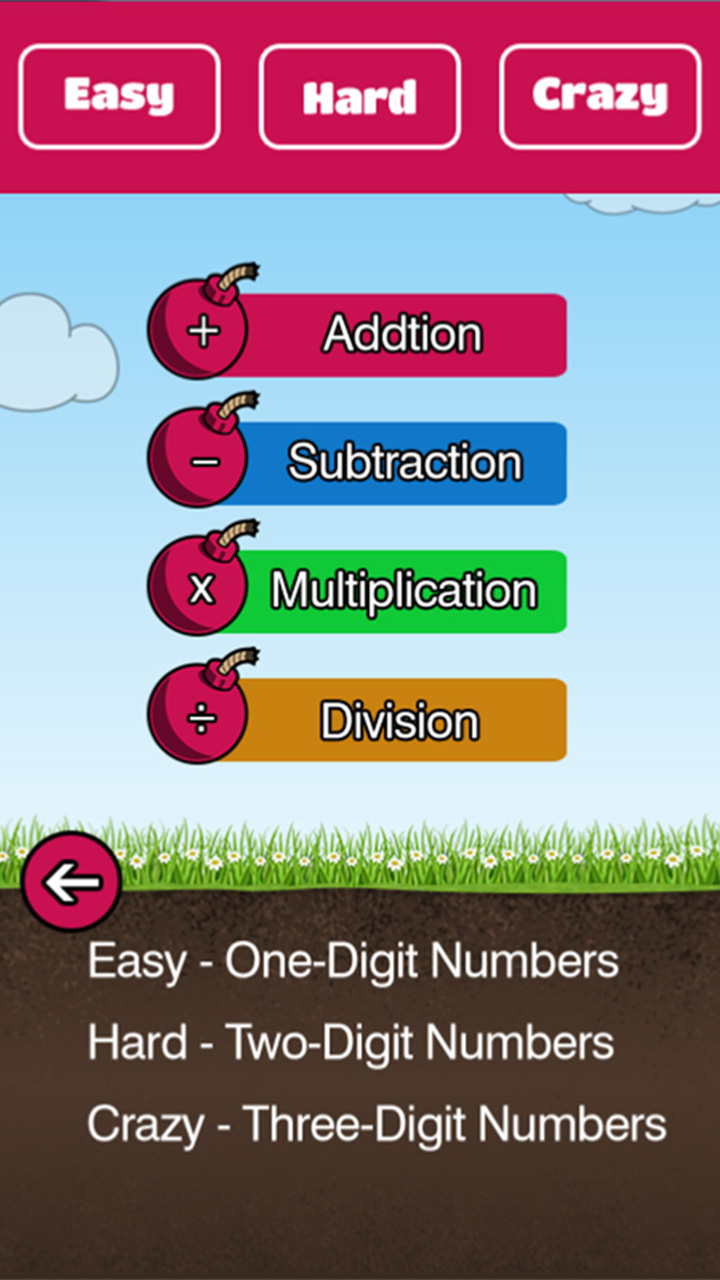Click the x symbol inside the green row's bomb

click(202, 591)
